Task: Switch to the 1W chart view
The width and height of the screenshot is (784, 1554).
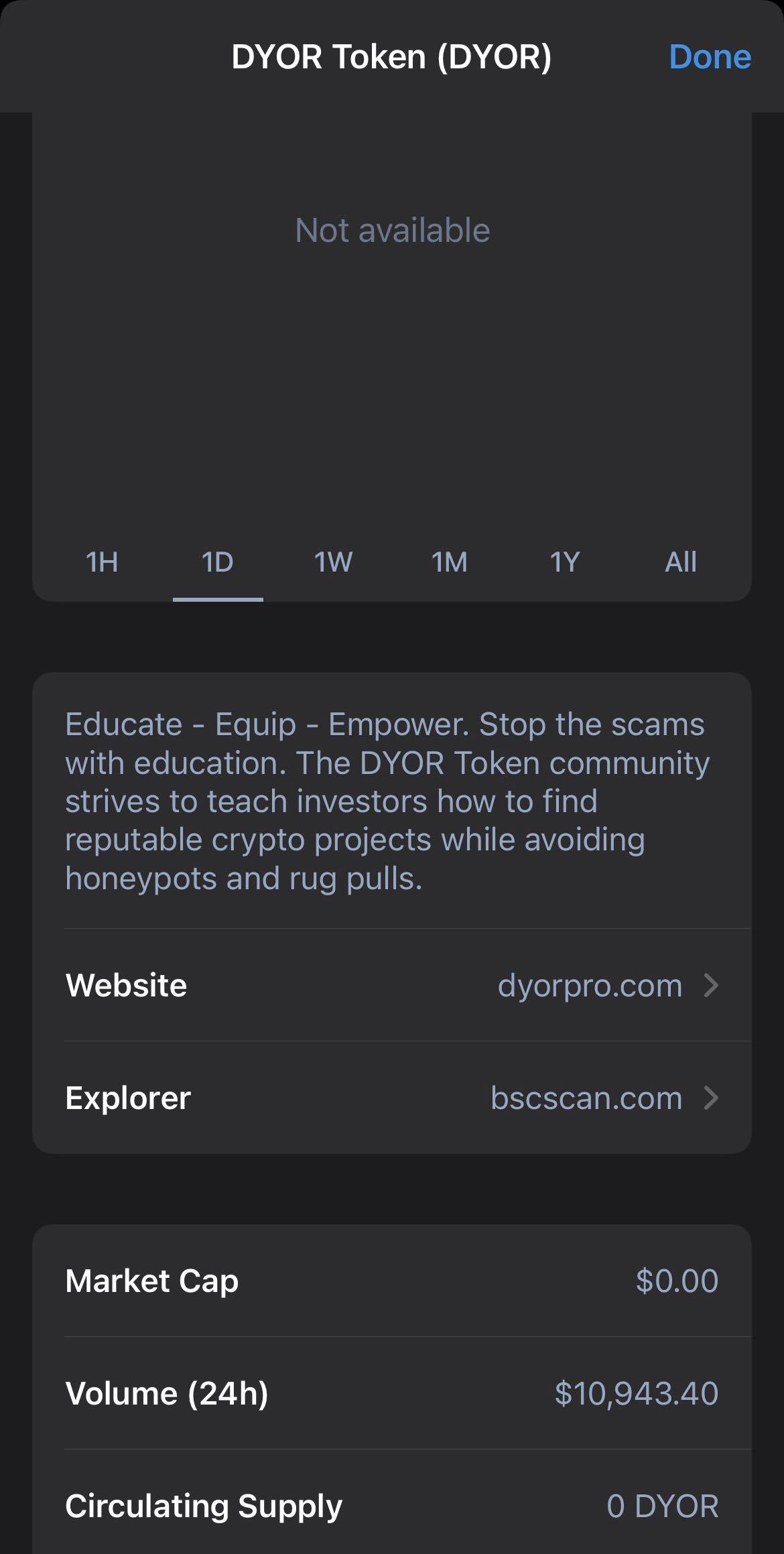Action: pos(333,562)
